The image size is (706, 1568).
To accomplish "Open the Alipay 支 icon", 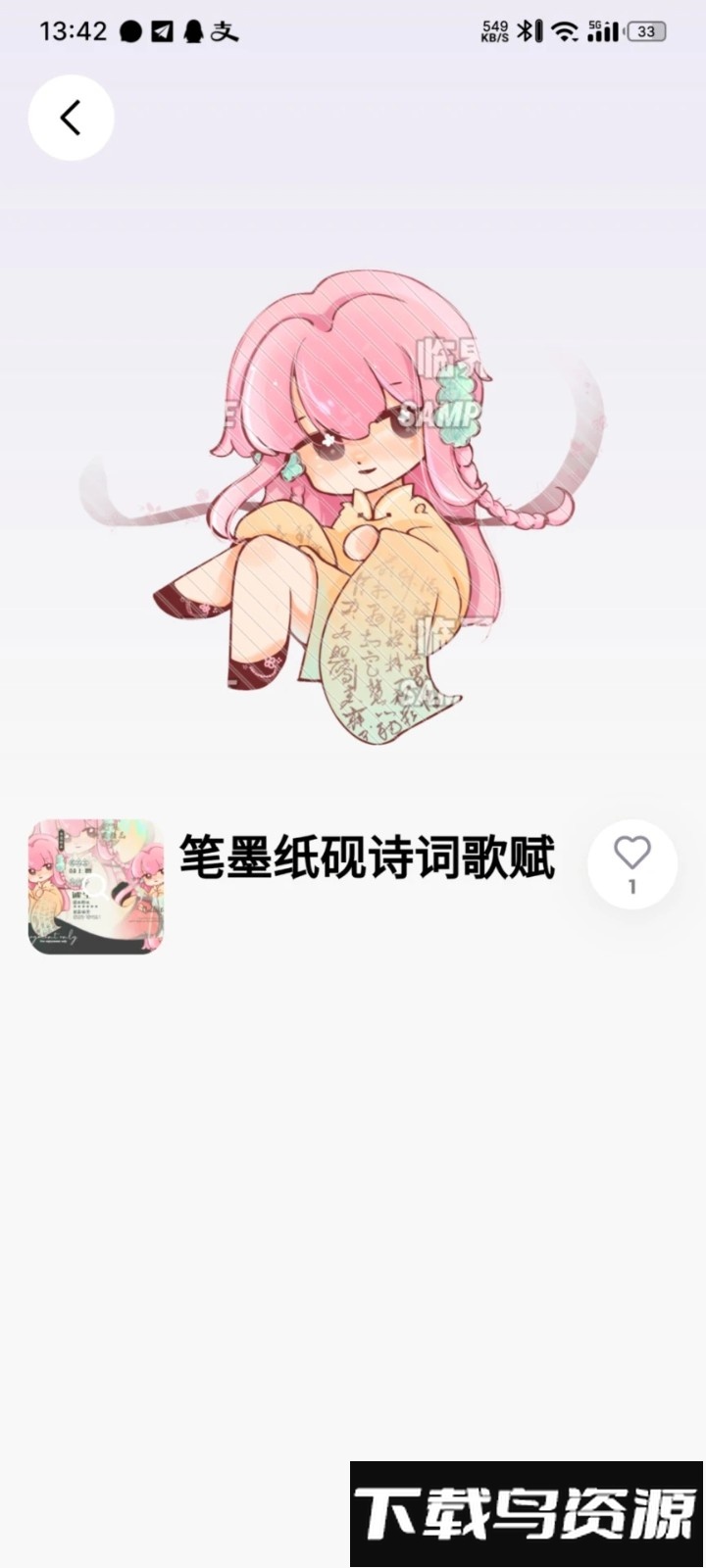I will [222, 29].
